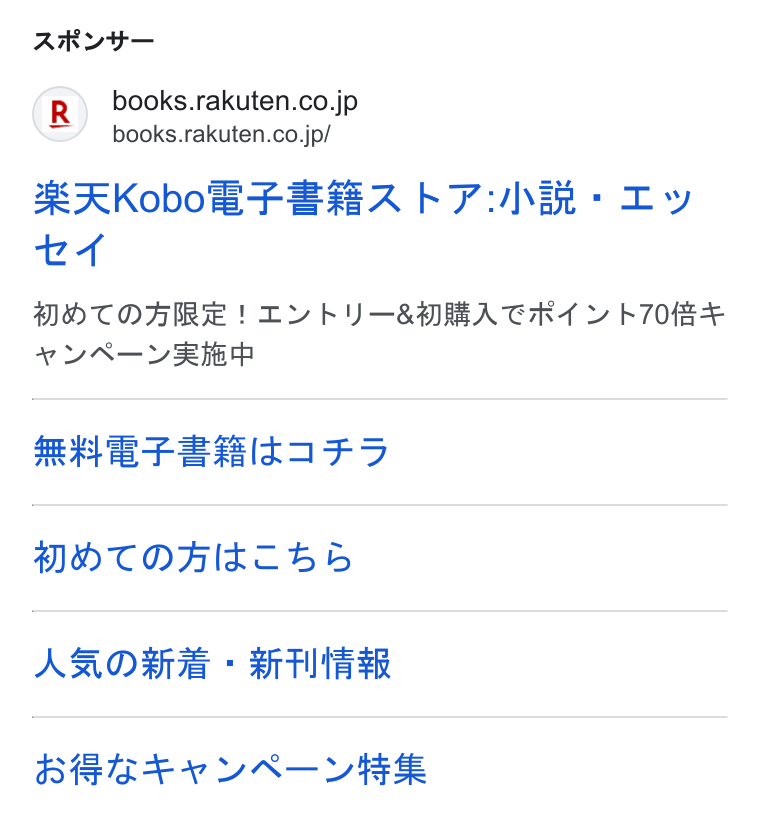Image resolution: width=760 pixels, height=822 pixels.
Task: Tap the books.rakuten.co.jp site header
Action: tap(195, 115)
